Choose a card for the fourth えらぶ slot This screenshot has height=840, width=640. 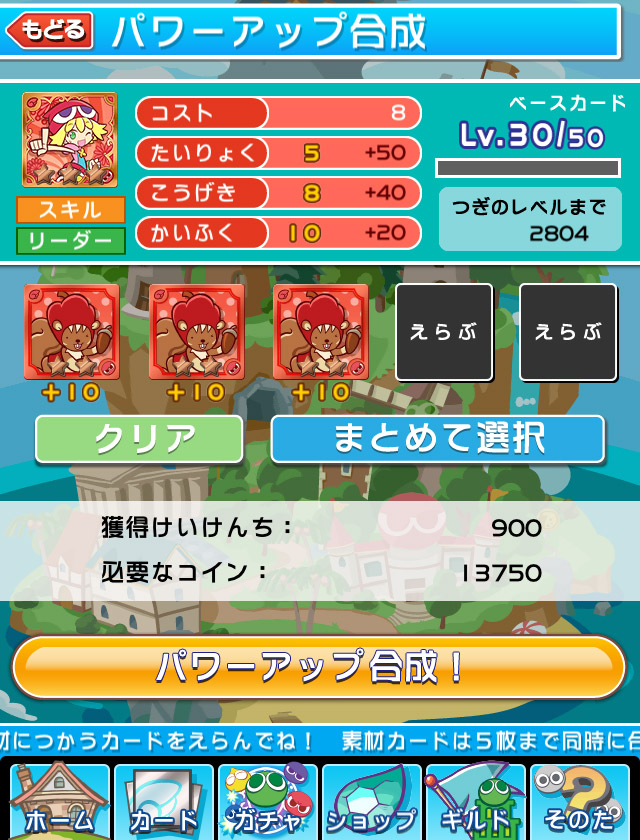point(444,332)
